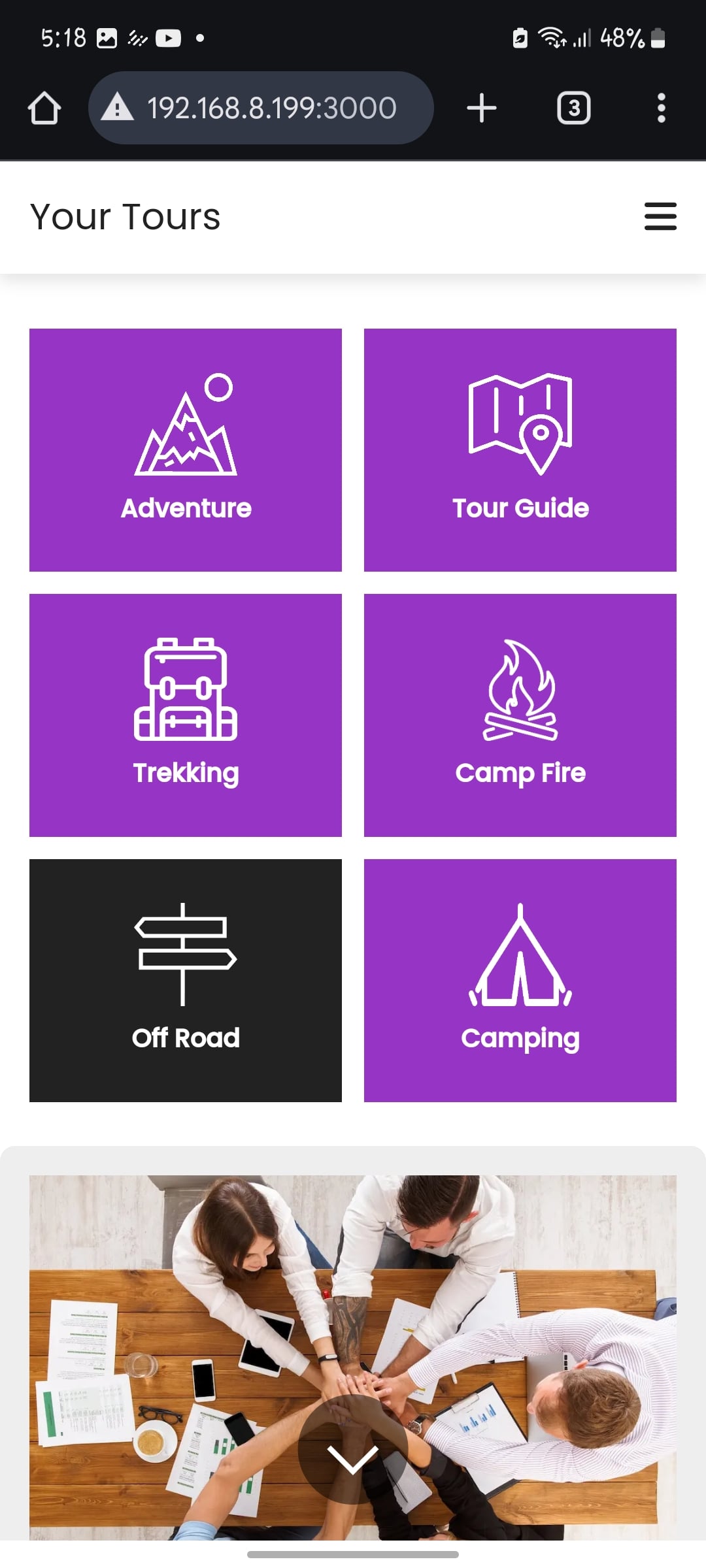
Task: Show the open tabs switcher
Action: (x=573, y=108)
